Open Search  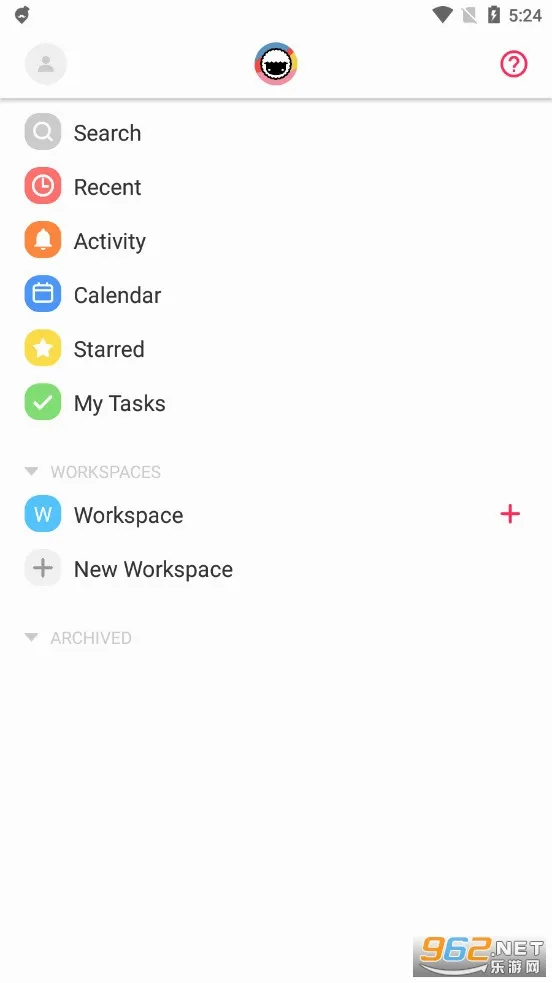(x=276, y=132)
